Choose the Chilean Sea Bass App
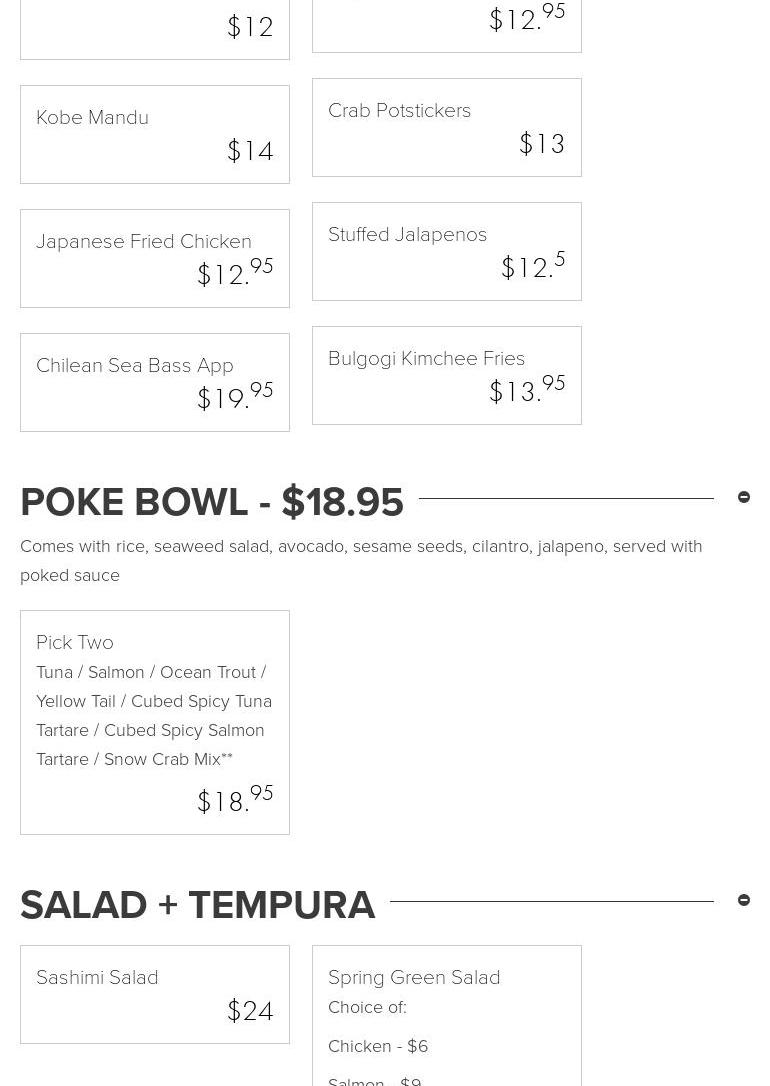This screenshot has height=1086, width=770. pos(155,382)
